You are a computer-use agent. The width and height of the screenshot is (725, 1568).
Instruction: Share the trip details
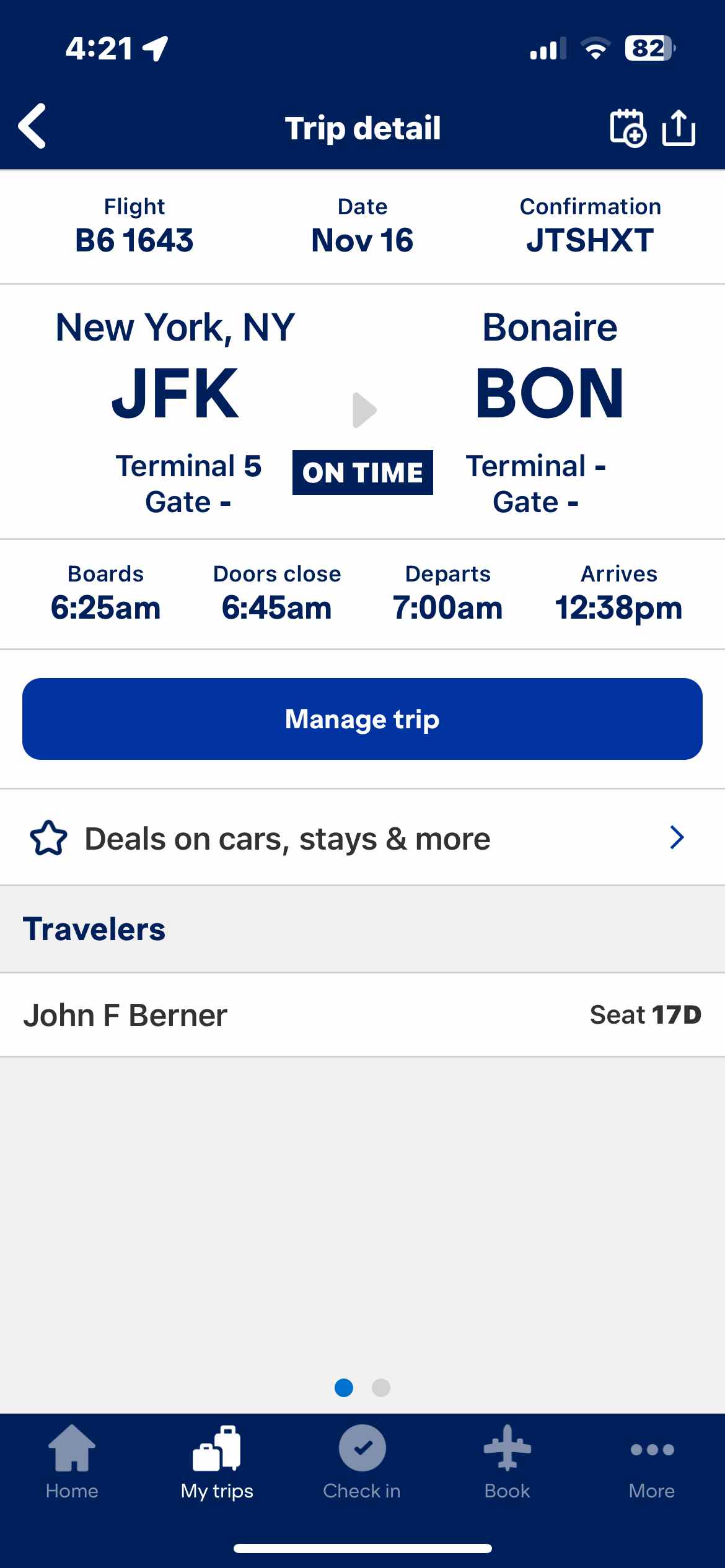point(679,128)
